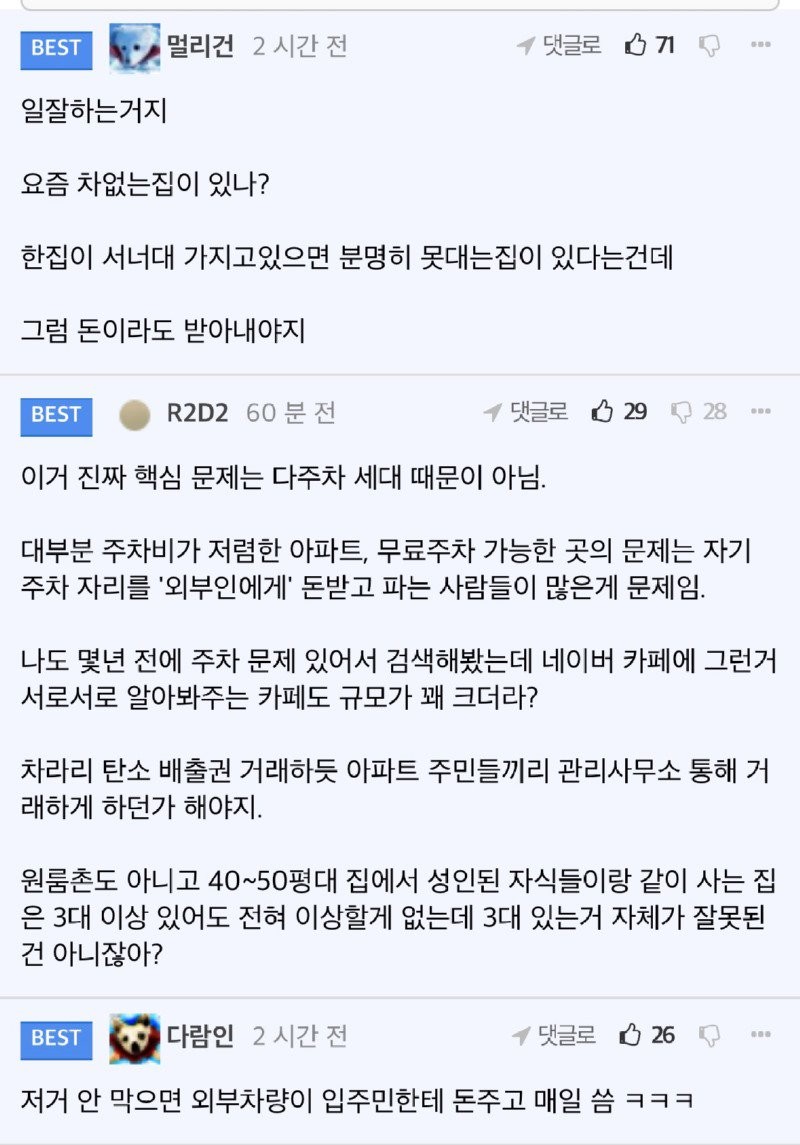Open more options for 다람인's comment
Image resolution: width=800 pixels, height=1145 pixels.
(761, 1035)
